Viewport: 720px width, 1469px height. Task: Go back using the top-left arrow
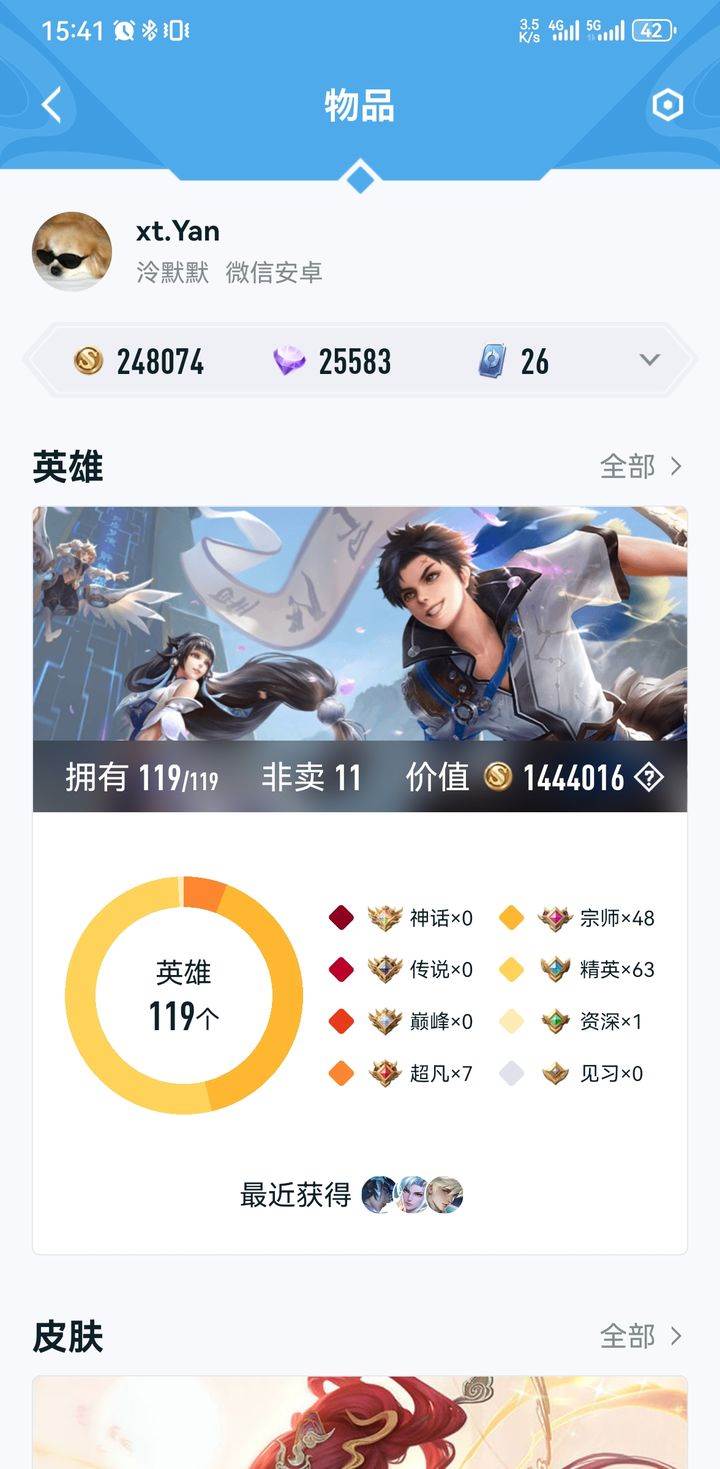tap(52, 105)
